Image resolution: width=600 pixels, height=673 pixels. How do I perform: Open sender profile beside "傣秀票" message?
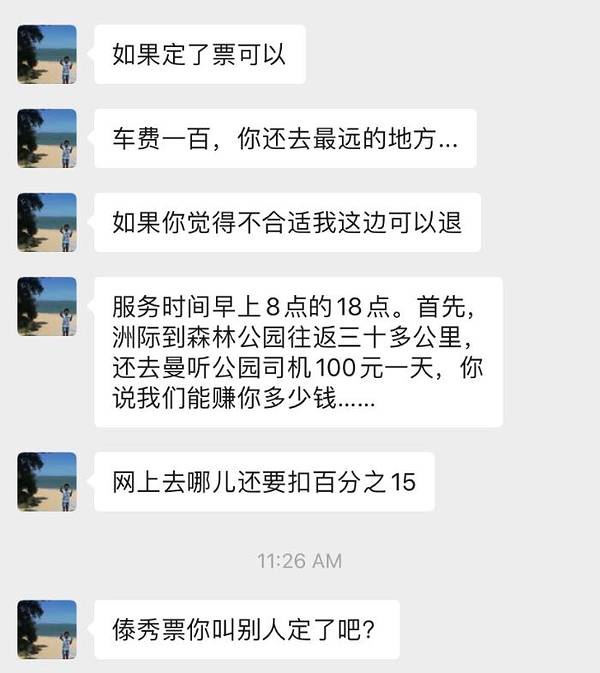47,629
